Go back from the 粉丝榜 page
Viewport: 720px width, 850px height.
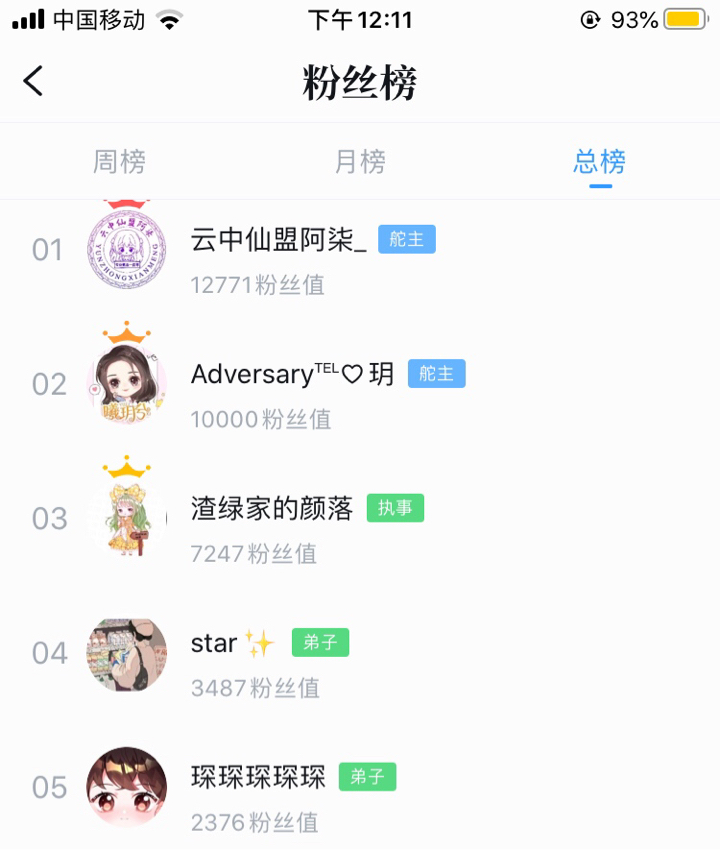[x=34, y=81]
